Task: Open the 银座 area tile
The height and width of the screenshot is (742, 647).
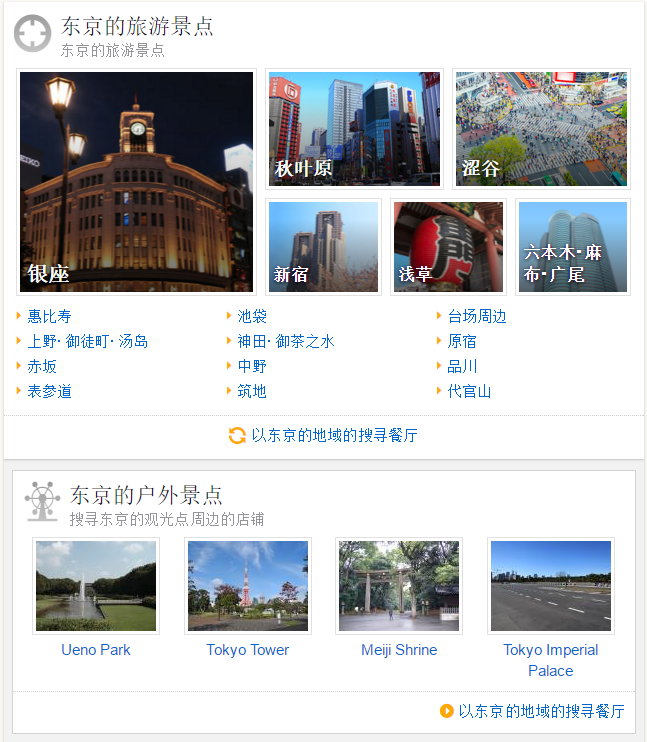Action: (x=137, y=181)
